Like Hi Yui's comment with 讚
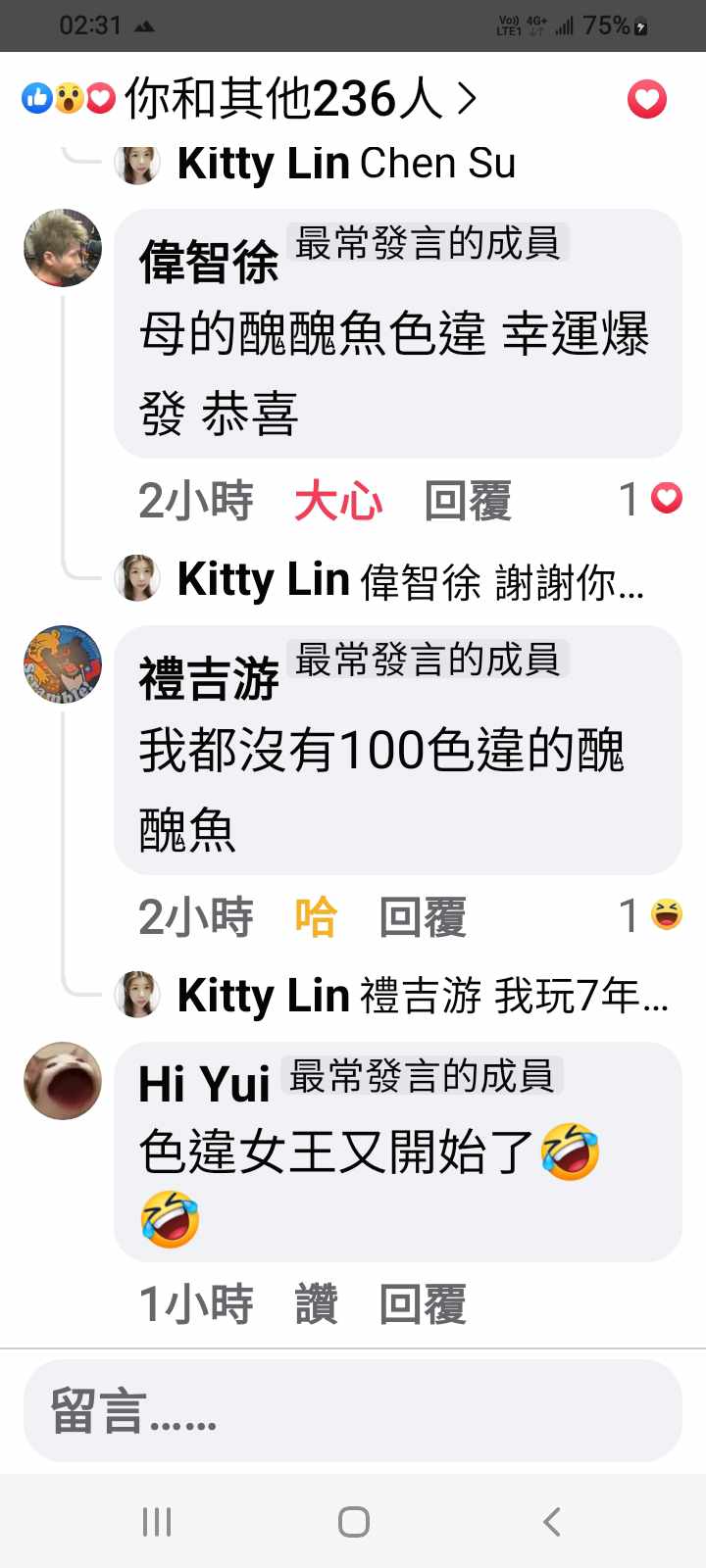Screen dimensions: 706x1568 (316, 1304)
